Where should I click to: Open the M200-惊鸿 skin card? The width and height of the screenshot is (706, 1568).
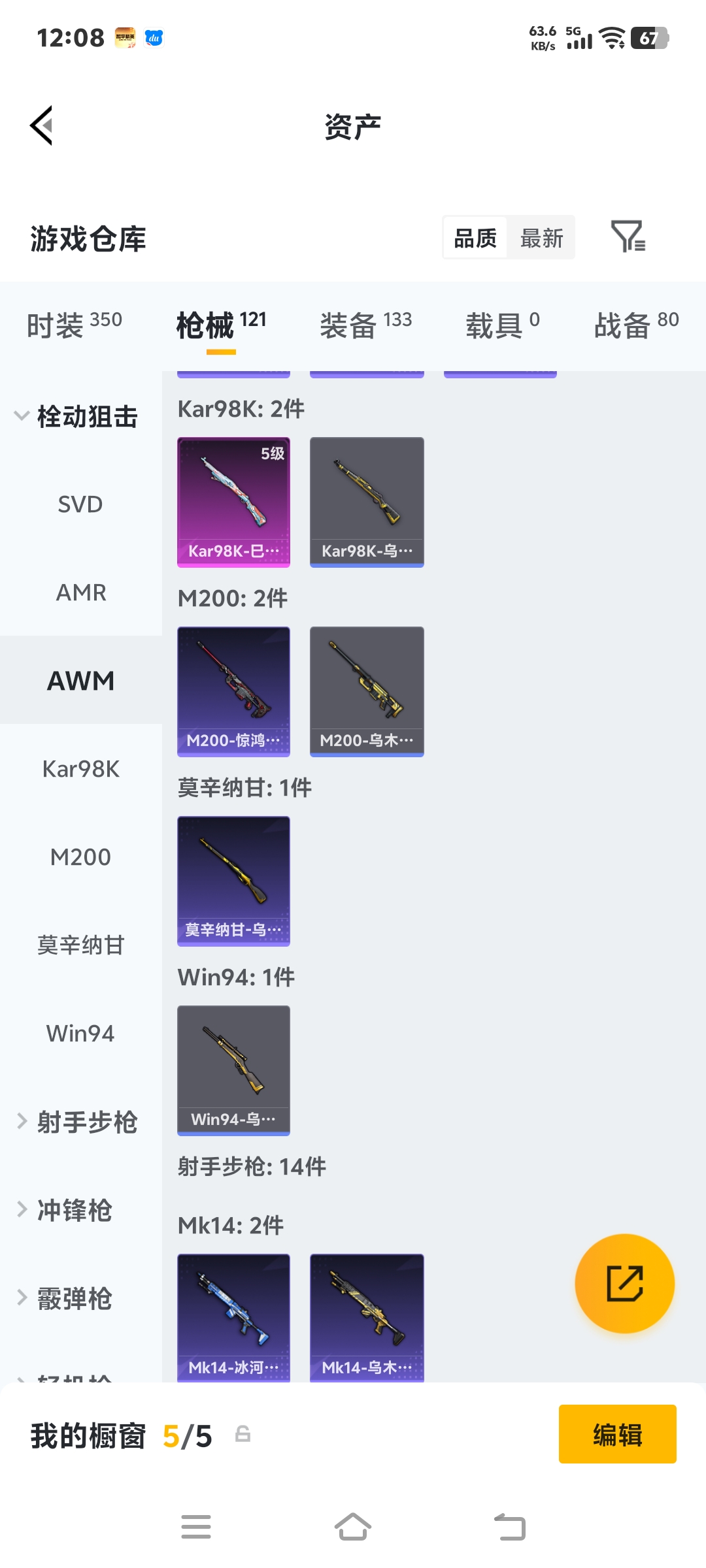point(233,691)
